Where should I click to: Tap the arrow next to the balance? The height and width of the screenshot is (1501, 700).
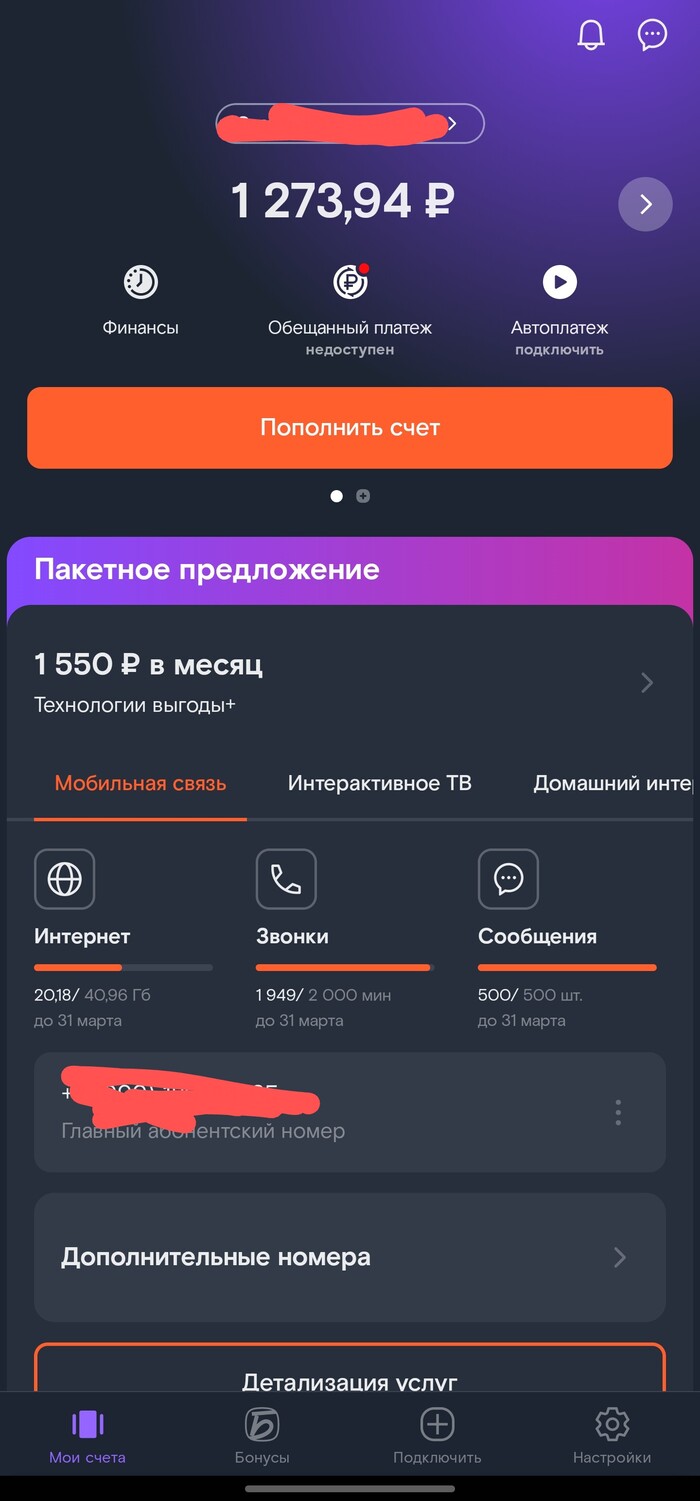[645, 204]
